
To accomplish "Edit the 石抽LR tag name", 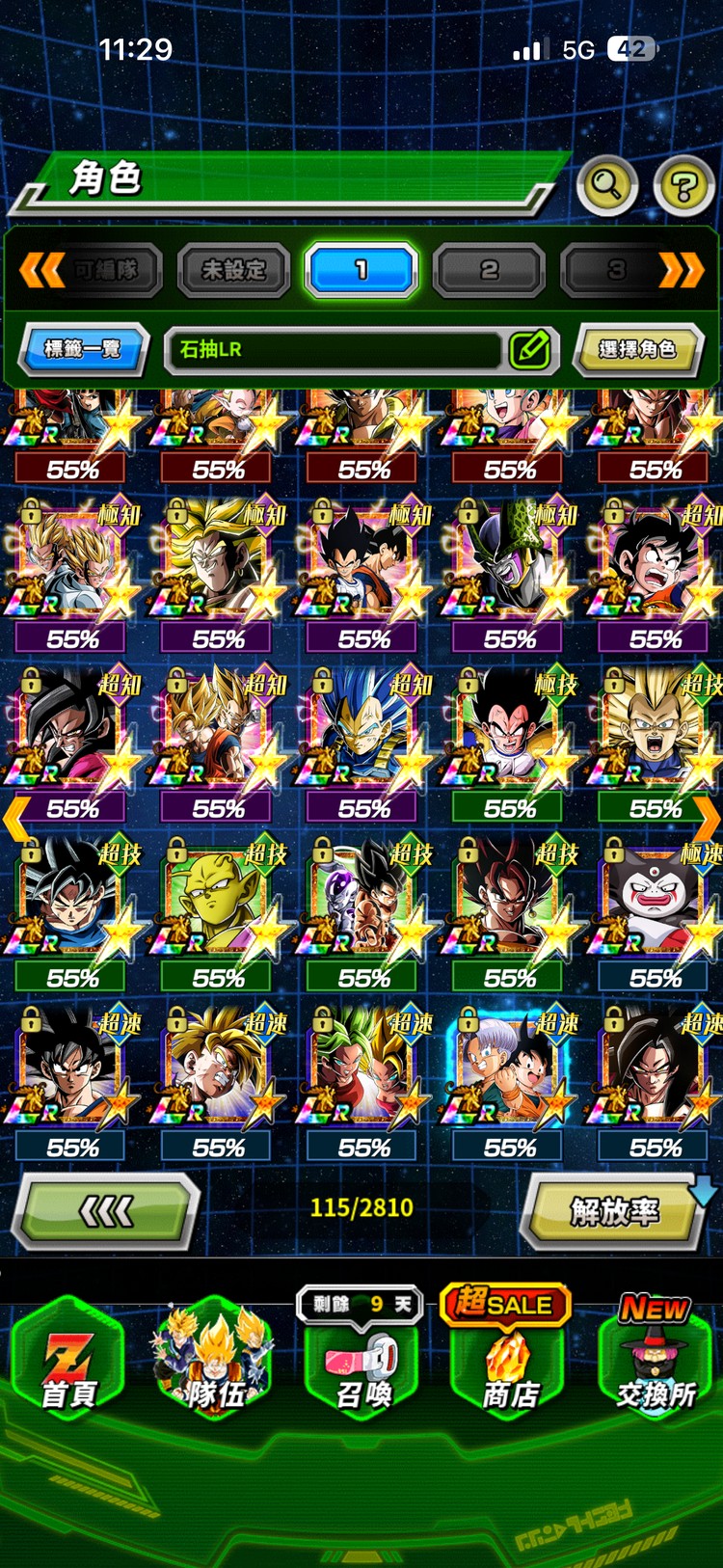I will pos(530,348).
